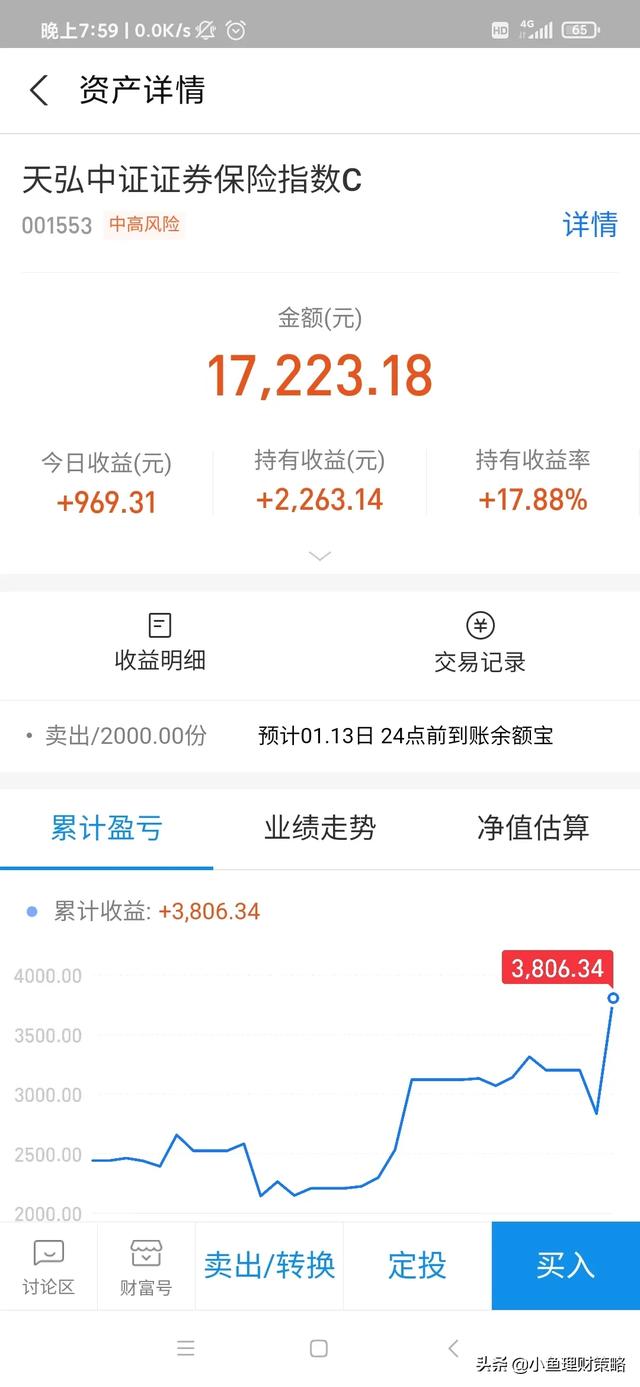The height and width of the screenshot is (1387, 640).
Task: Tap the system home button
Action: 319,1348
